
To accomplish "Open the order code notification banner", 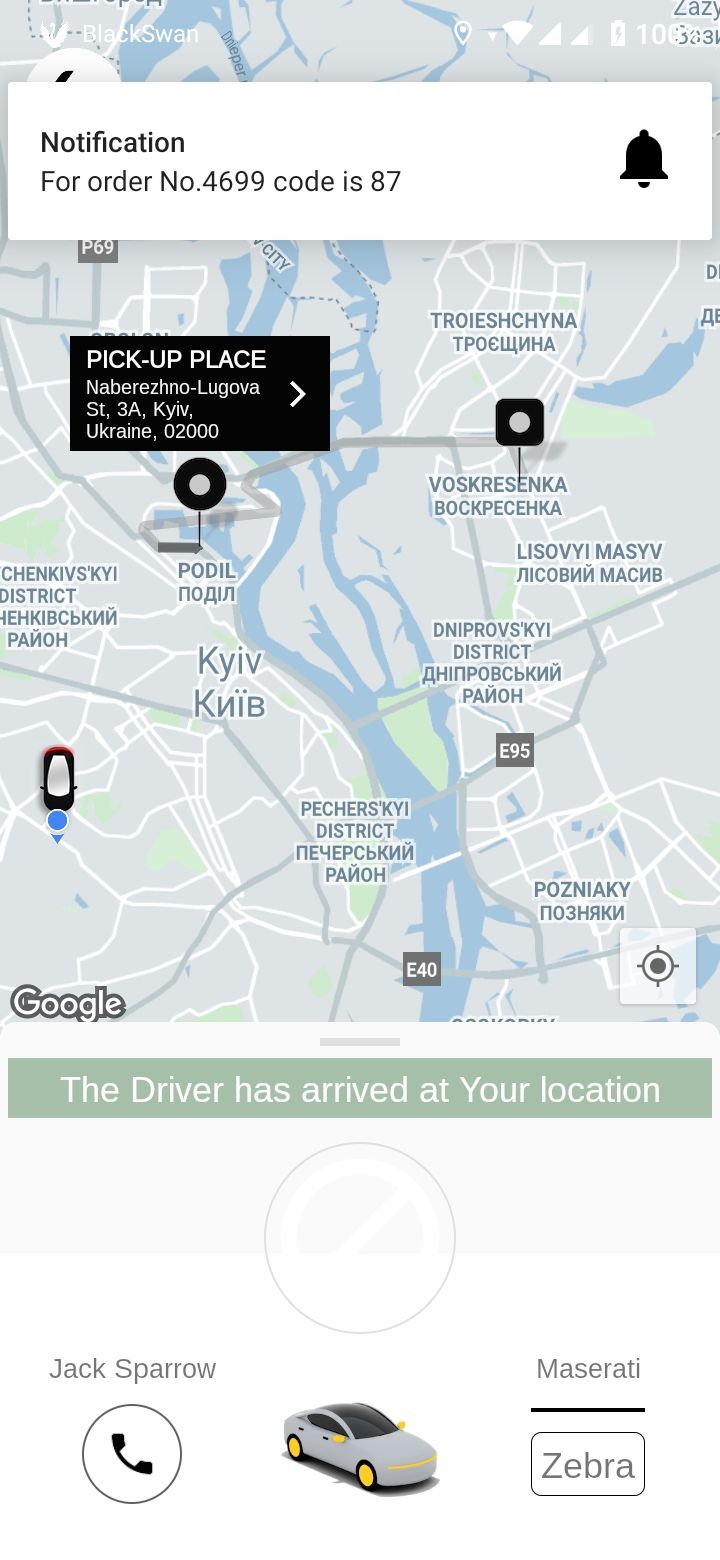I will click(359, 161).
